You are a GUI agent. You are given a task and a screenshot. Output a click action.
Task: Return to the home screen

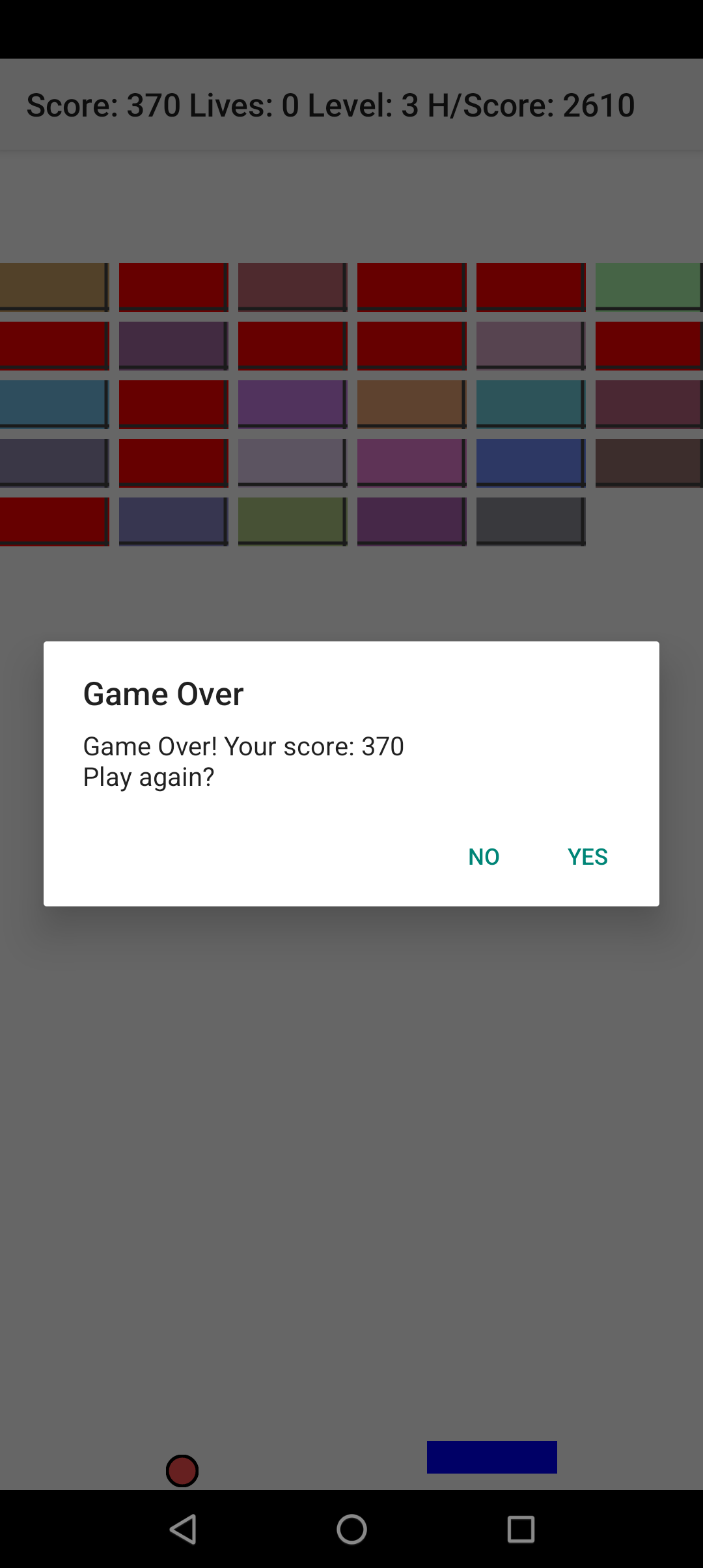click(x=351, y=1528)
